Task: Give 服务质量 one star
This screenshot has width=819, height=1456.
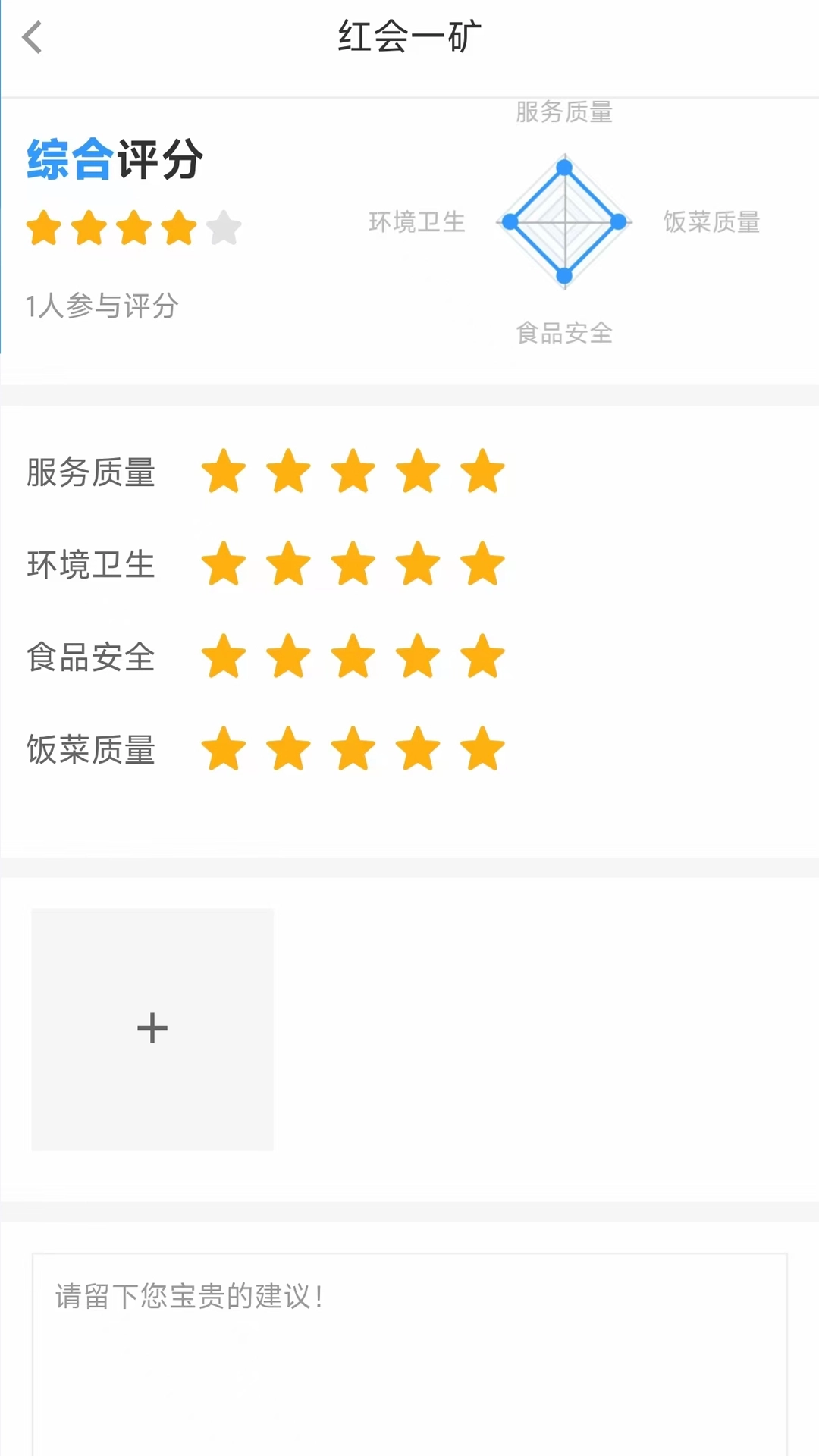Action: click(x=224, y=472)
